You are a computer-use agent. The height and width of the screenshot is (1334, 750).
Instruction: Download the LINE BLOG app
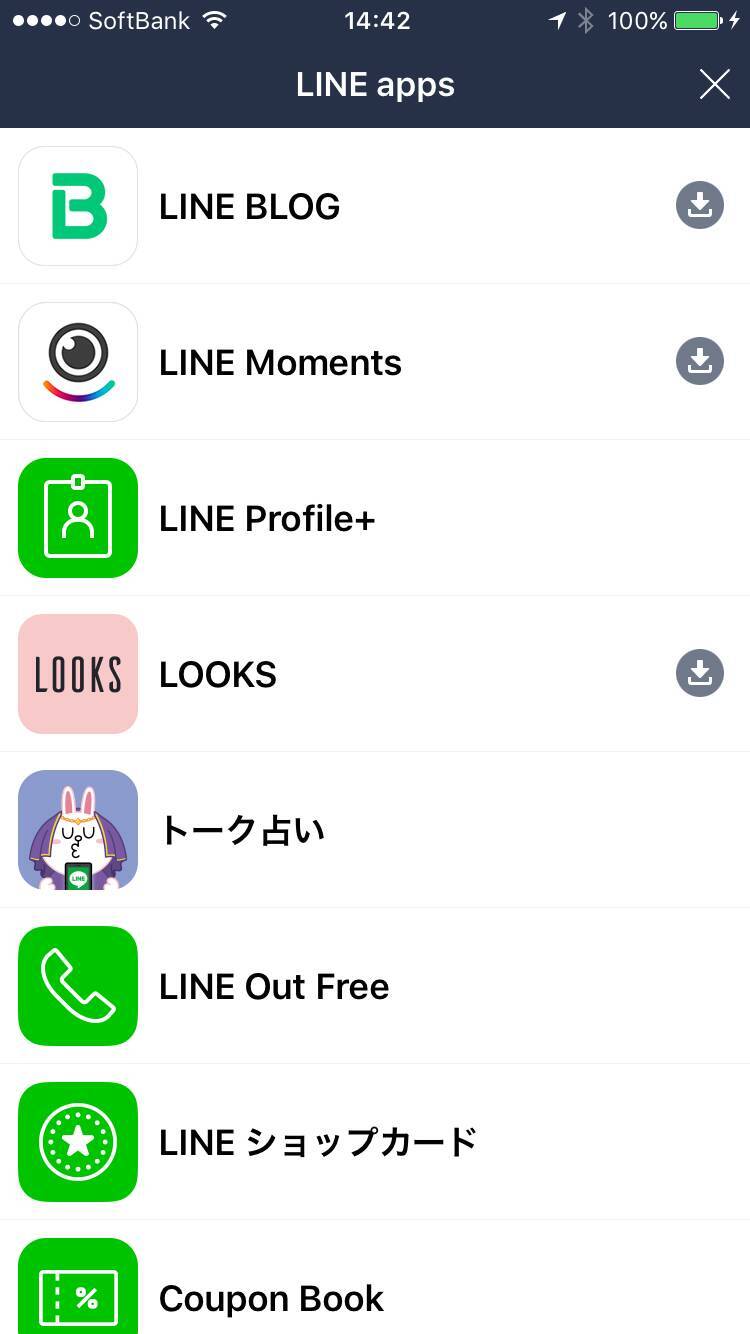(x=699, y=206)
